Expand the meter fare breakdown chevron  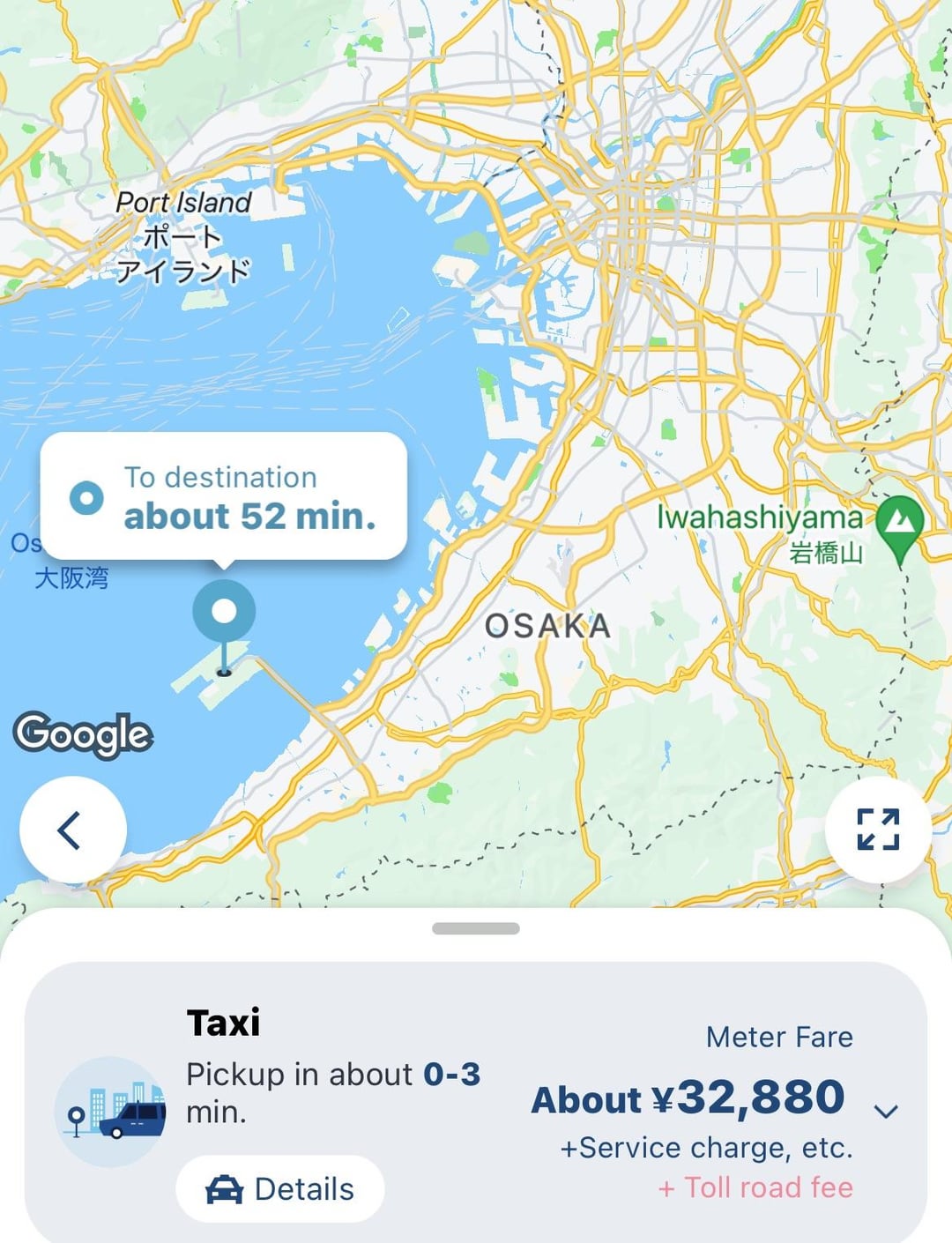pyautogui.click(x=886, y=1111)
